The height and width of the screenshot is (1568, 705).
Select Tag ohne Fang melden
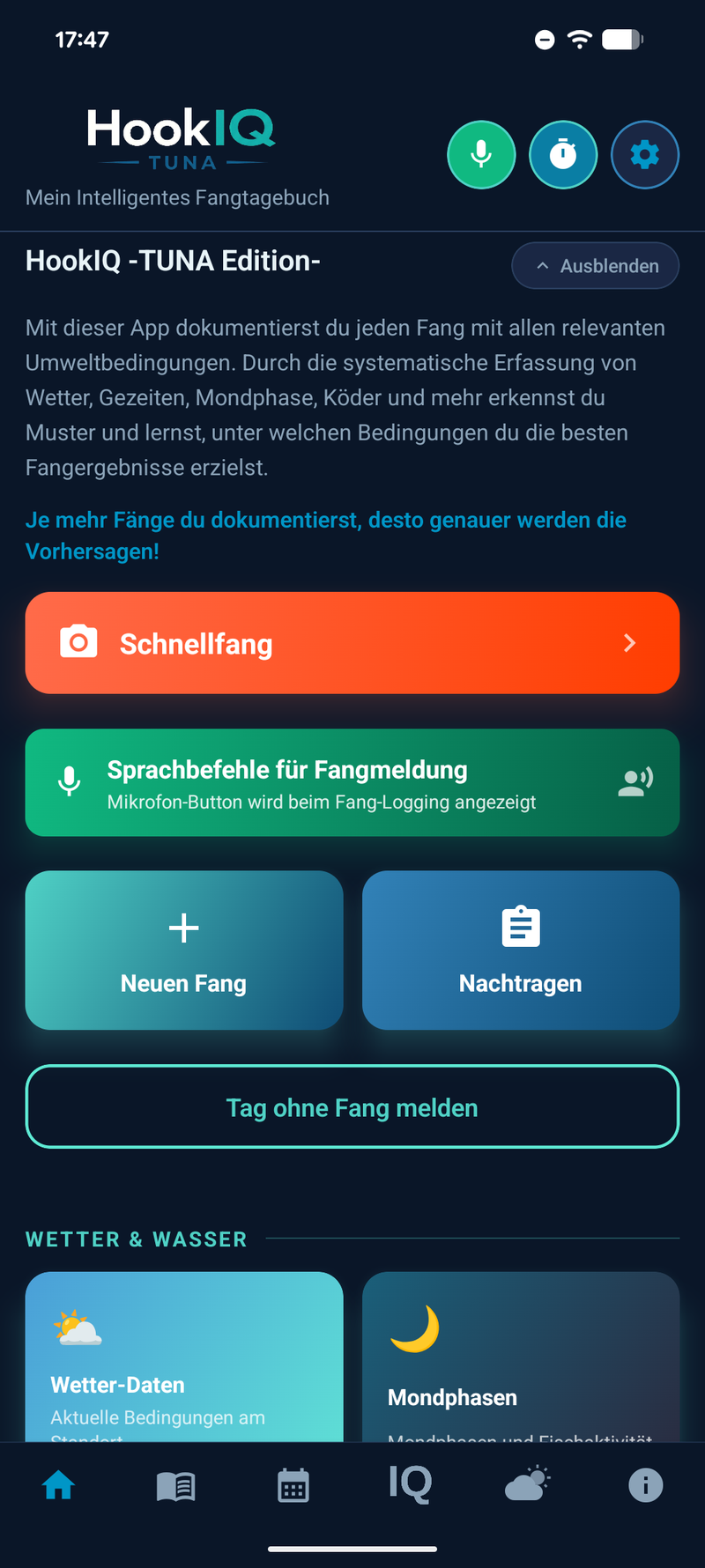tap(352, 1106)
